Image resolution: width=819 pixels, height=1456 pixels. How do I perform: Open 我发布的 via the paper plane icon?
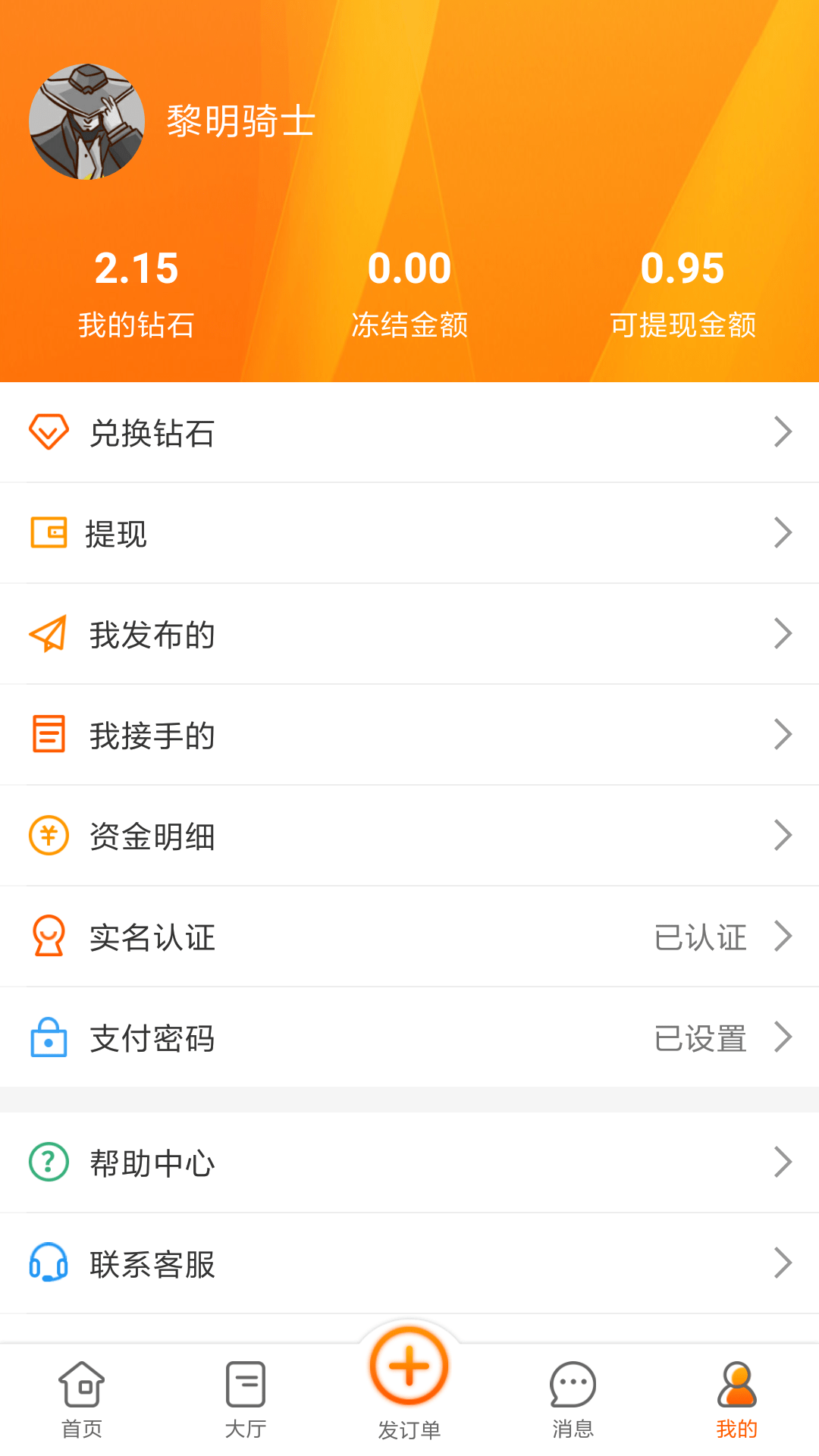[x=48, y=634]
